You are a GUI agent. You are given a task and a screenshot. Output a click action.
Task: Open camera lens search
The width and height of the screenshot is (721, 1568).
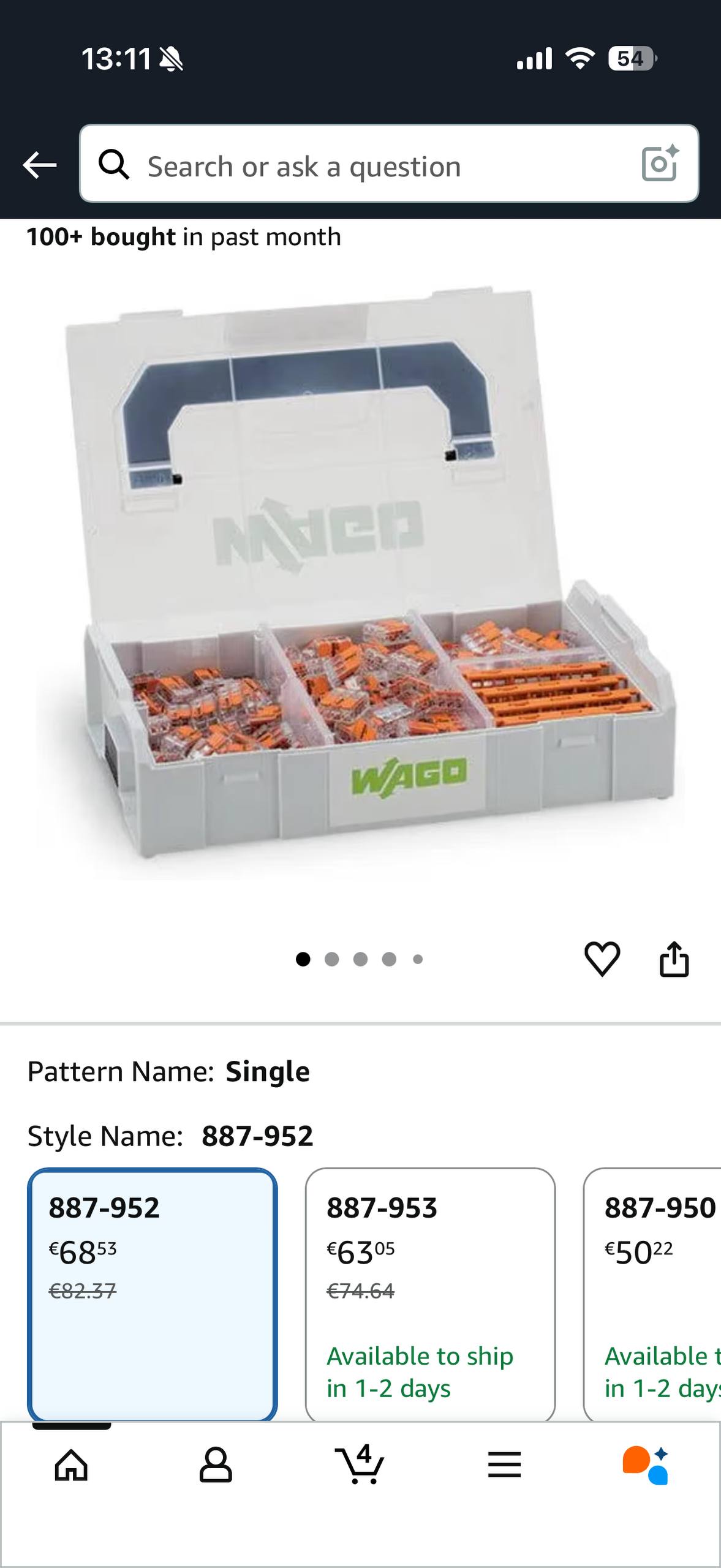[x=660, y=164]
